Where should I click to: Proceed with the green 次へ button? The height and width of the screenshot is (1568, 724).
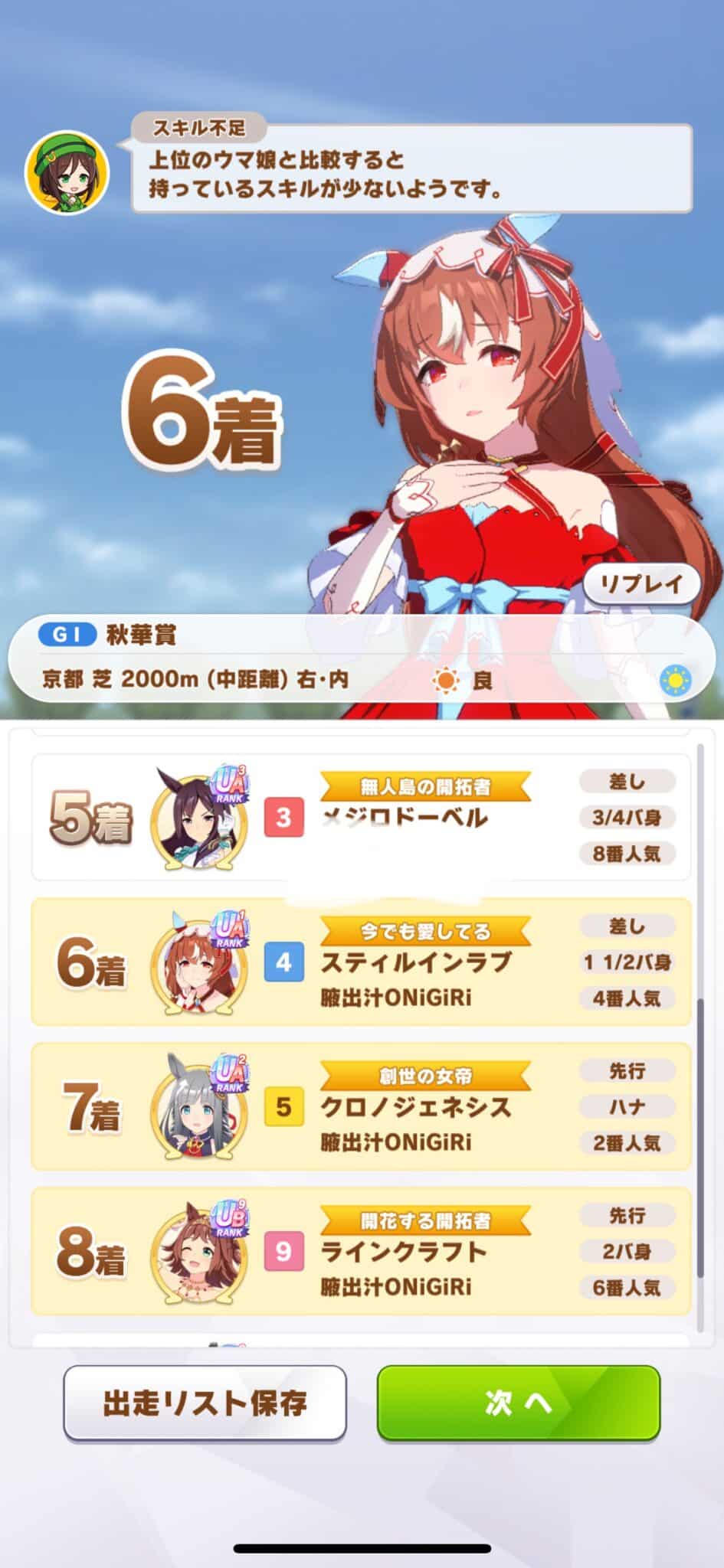pyautogui.click(x=518, y=1403)
